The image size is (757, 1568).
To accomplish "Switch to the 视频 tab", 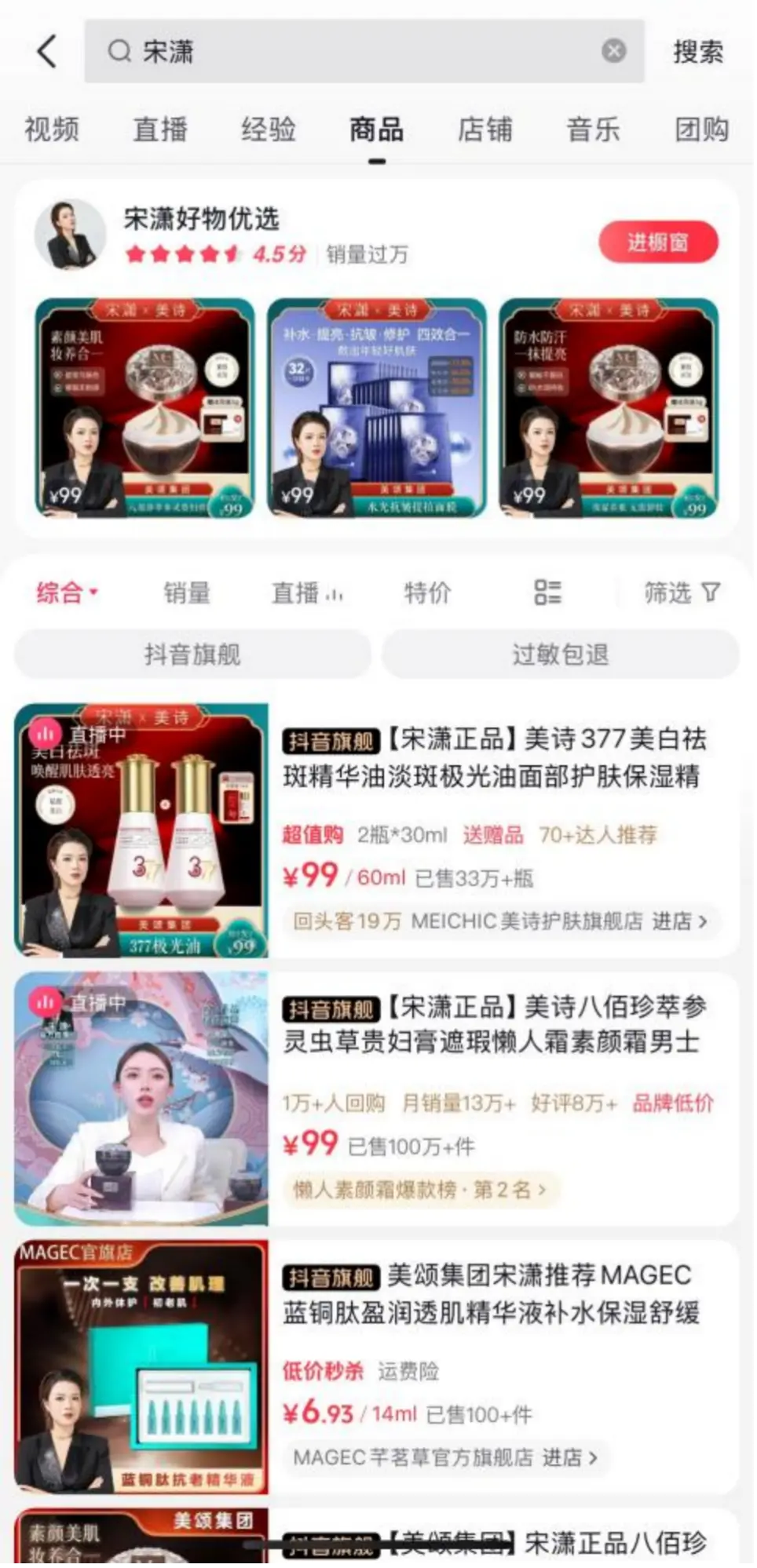I will pos(52,129).
